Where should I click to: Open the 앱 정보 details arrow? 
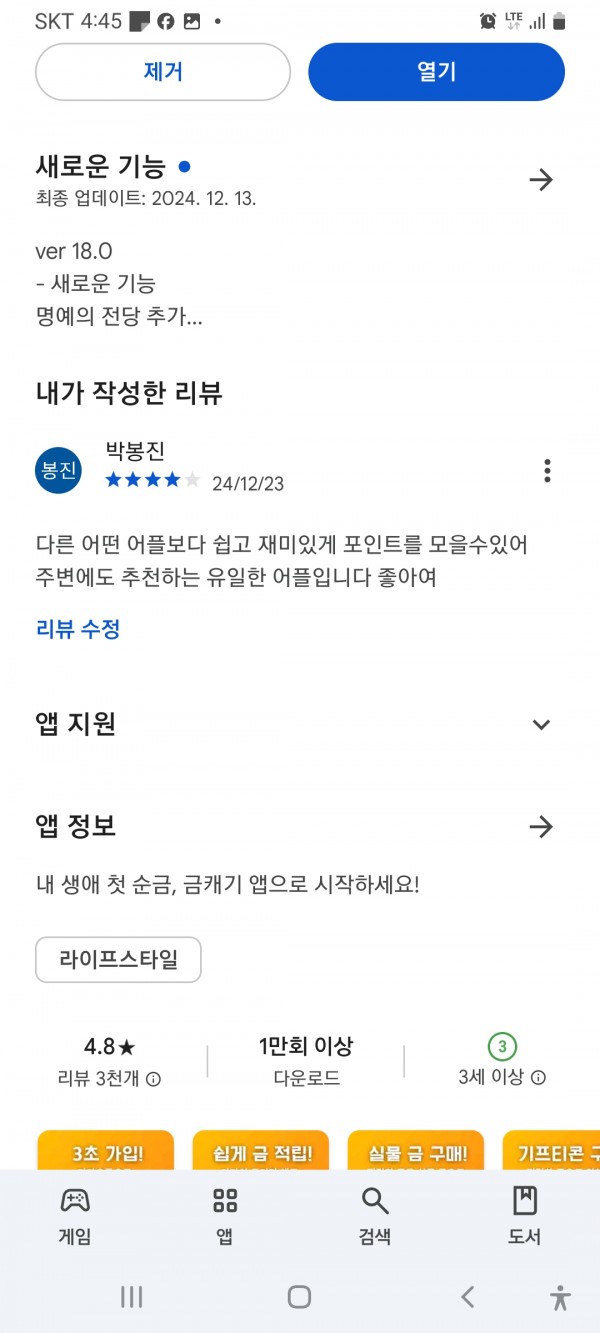pos(541,827)
